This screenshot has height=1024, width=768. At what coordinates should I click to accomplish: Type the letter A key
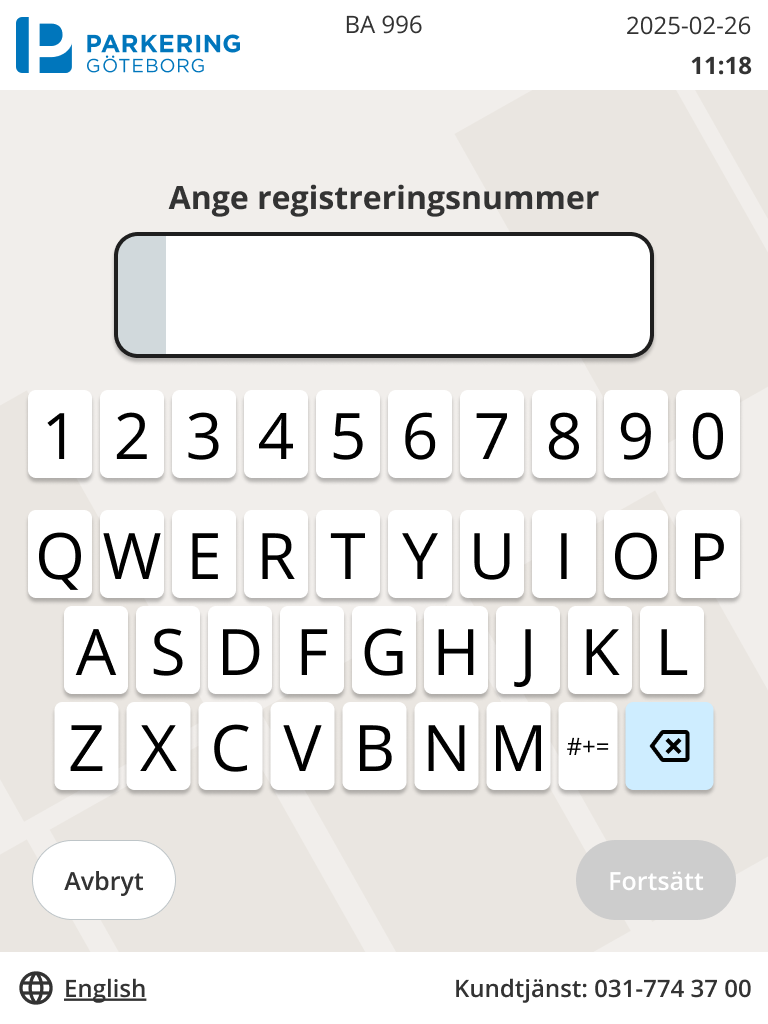pyautogui.click(x=96, y=650)
